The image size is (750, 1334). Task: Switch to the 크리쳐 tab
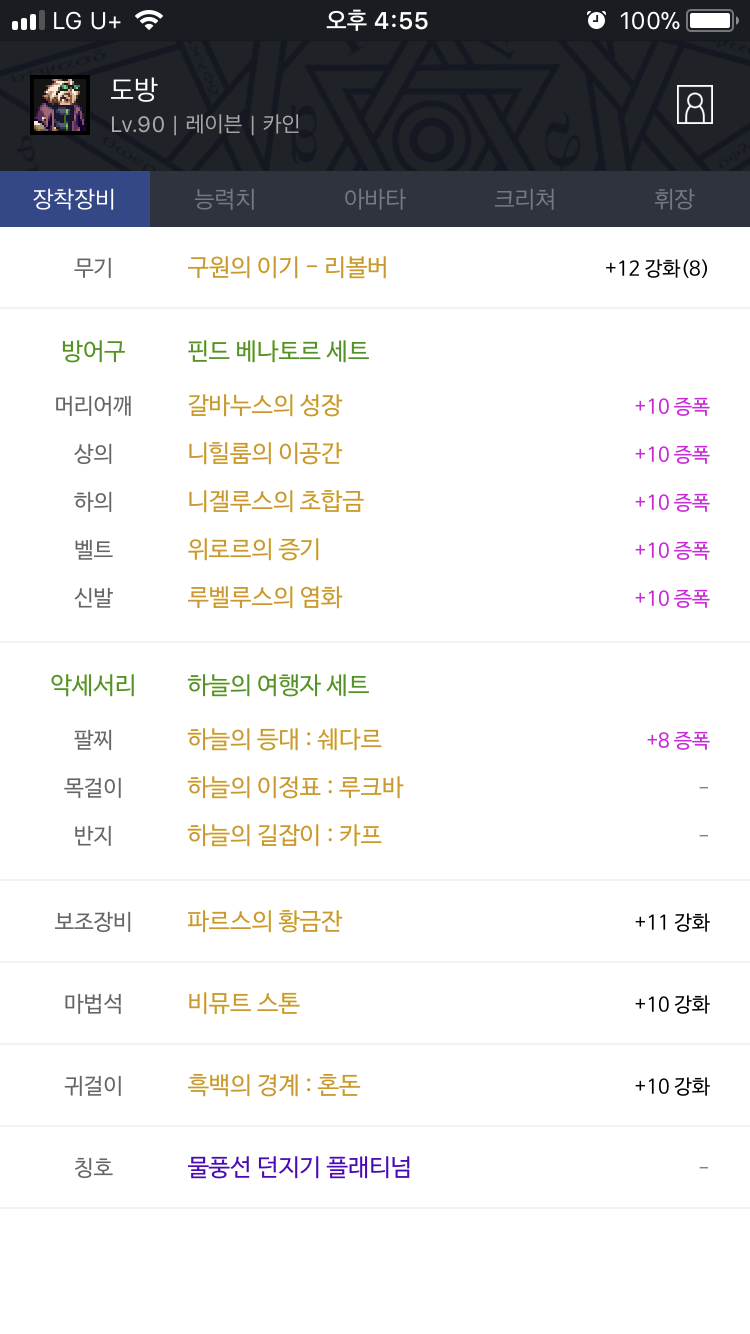[x=525, y=199]
